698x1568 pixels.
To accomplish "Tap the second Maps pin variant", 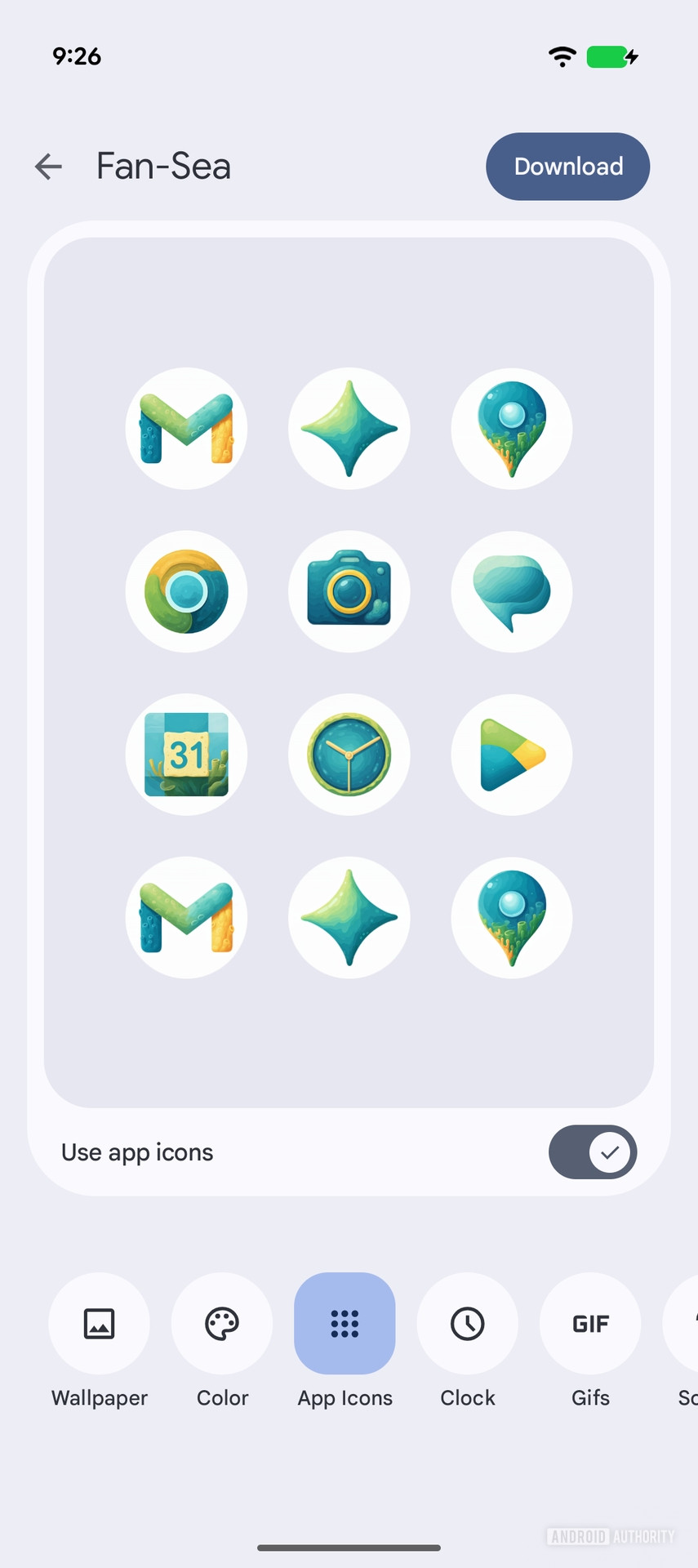I will point(512,917).
